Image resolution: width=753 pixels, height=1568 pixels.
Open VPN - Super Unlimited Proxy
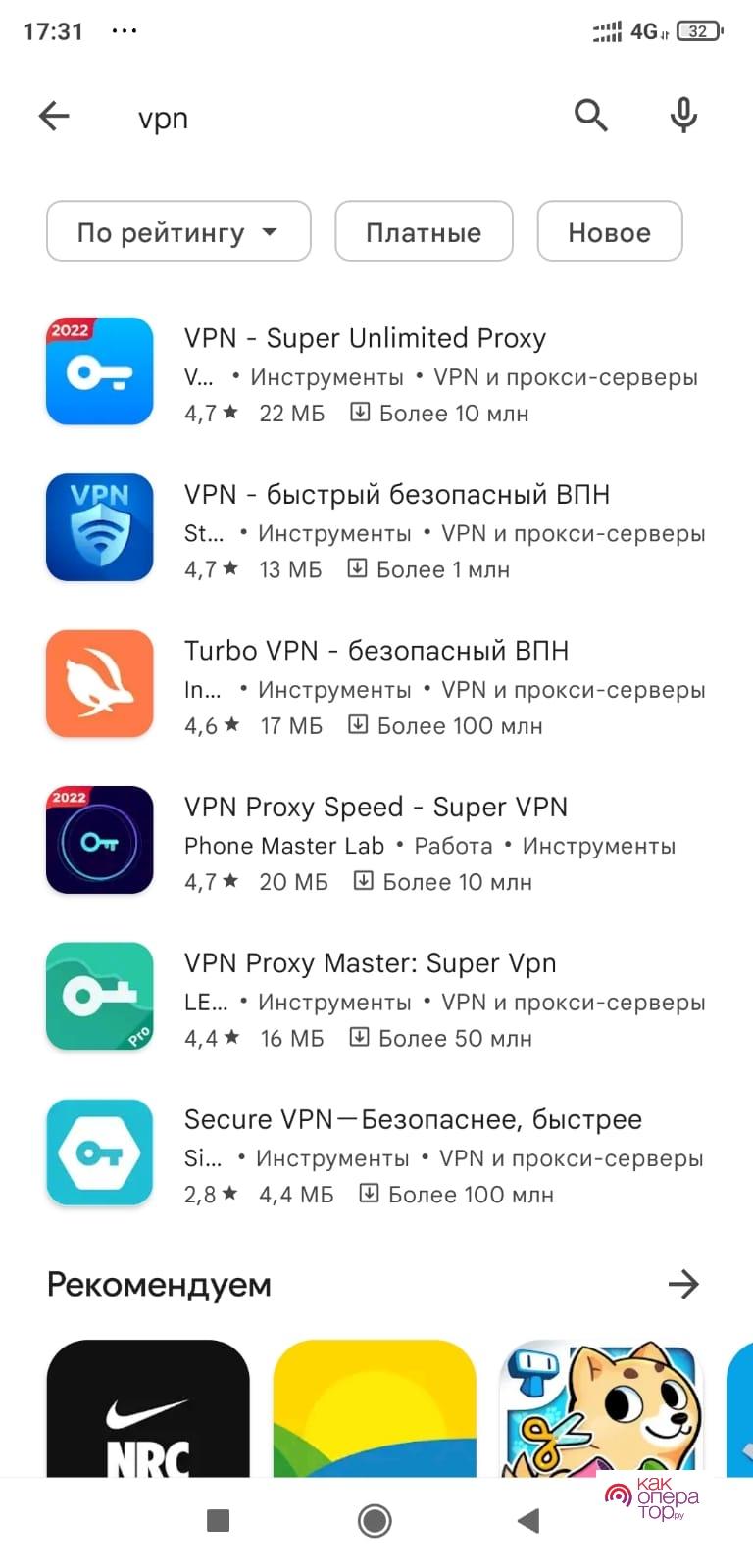[x=365, y=338]
